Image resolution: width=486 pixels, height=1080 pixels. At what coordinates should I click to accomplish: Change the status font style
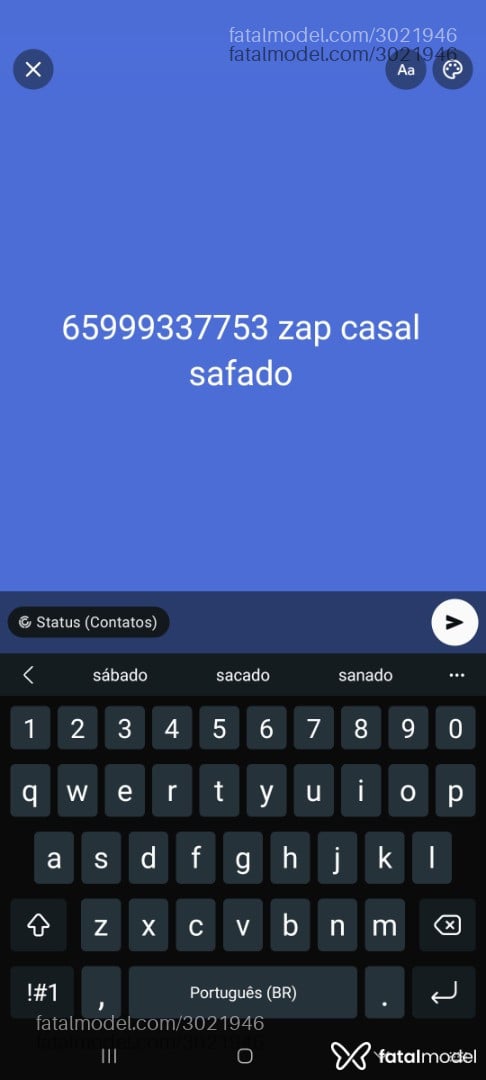pyautogui.click(x=406, y=70)
